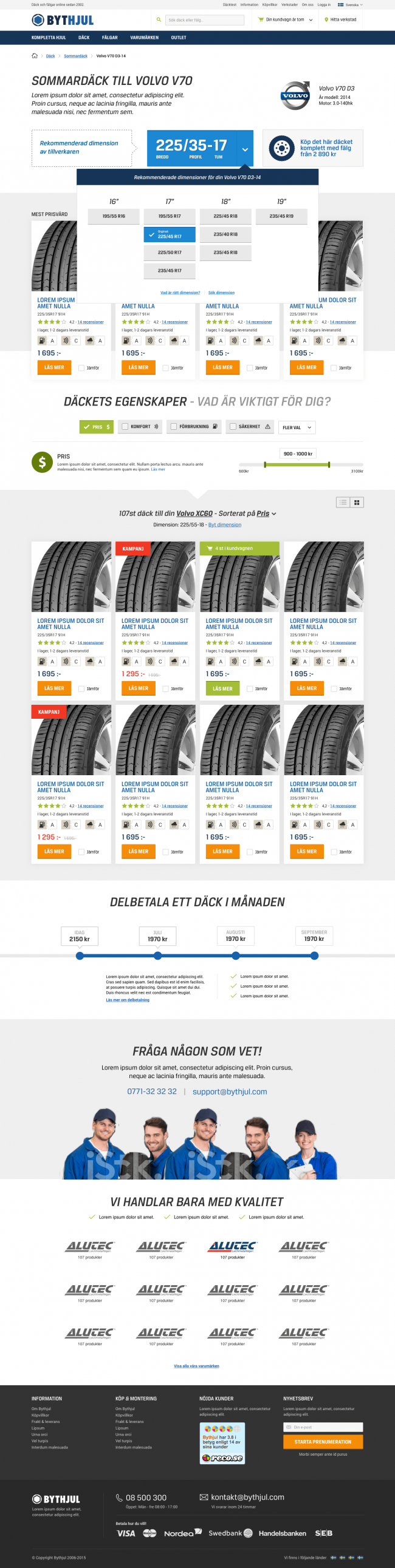
Task: Open Hitta verkstad
Action: coord(340,20)
